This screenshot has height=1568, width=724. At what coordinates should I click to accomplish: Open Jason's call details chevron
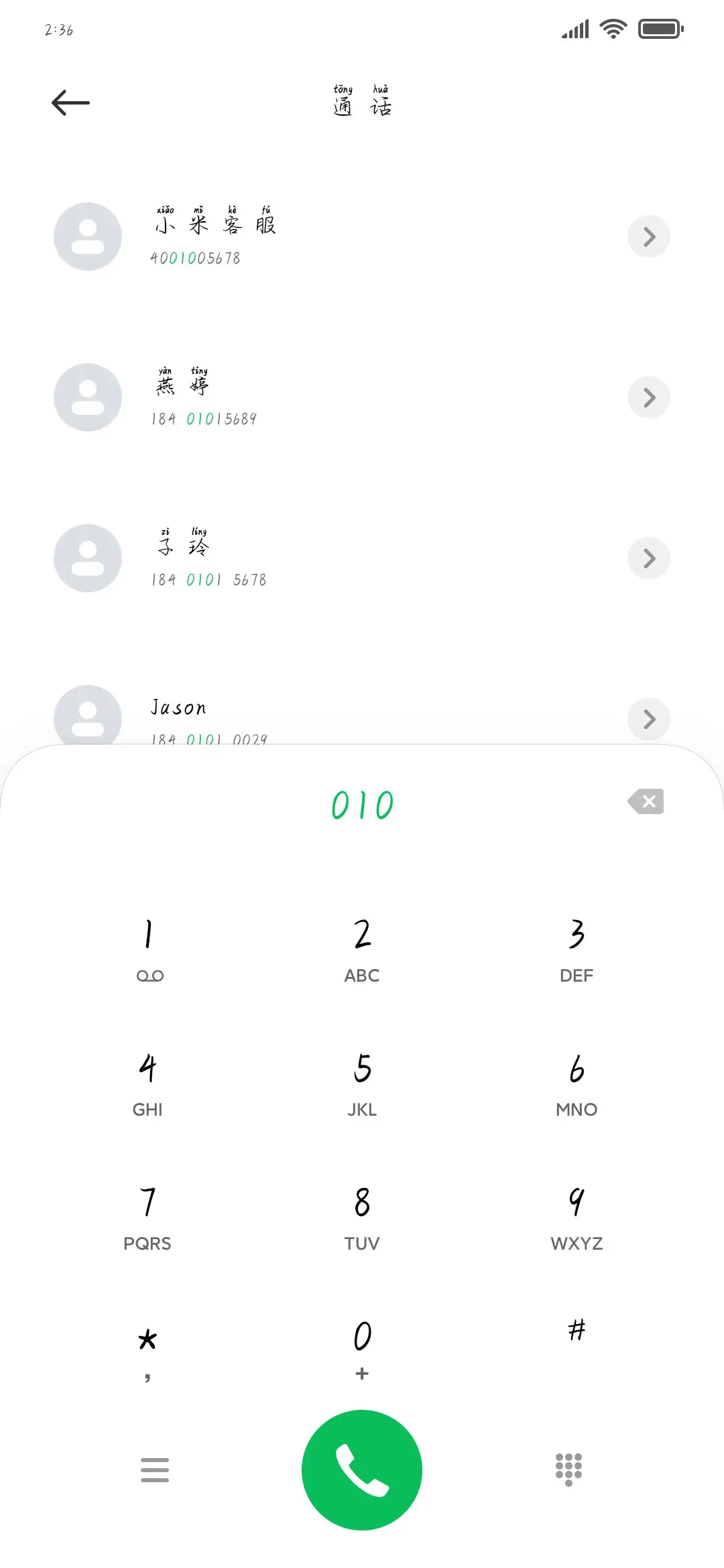pyautogui.click(x=648, y=719)
